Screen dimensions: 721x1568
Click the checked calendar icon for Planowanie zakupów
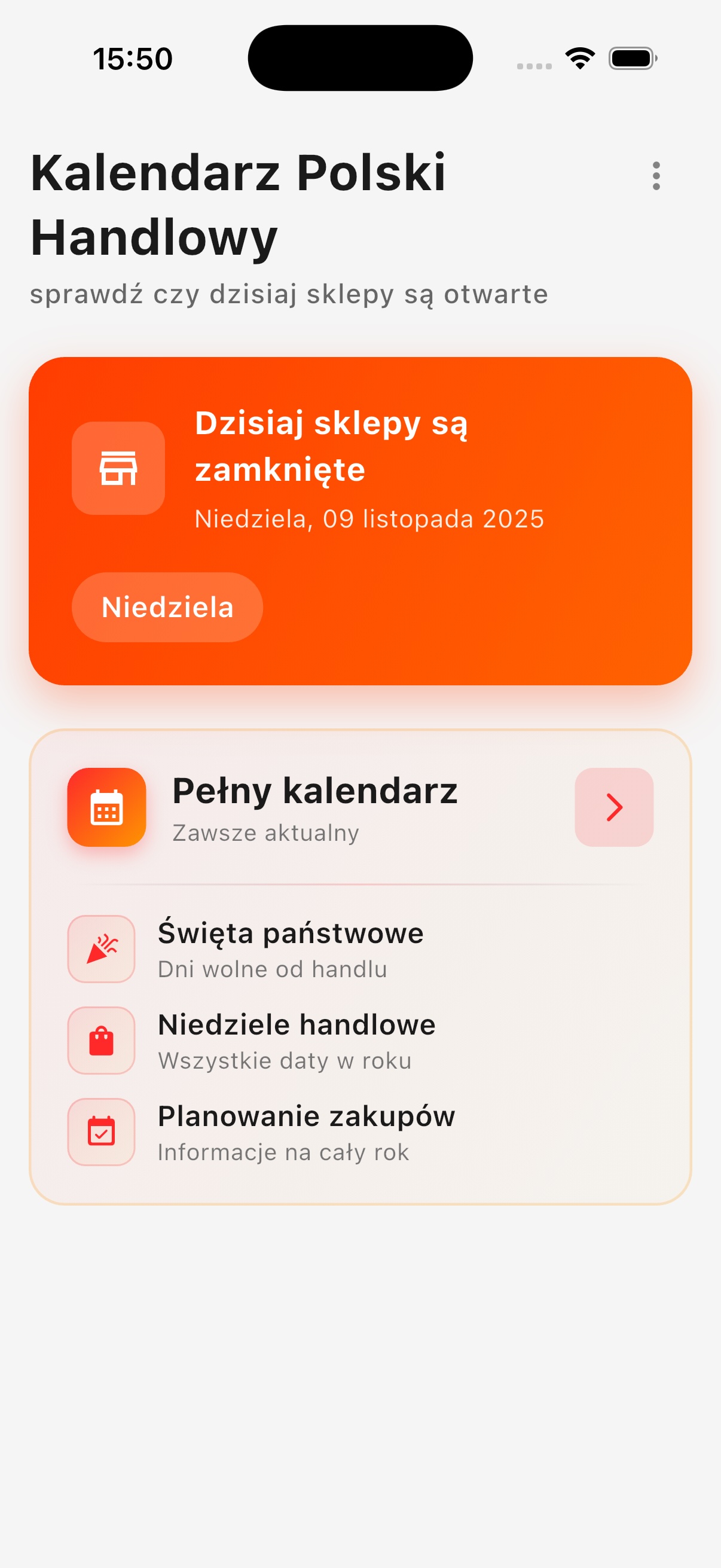[100, 1132]
